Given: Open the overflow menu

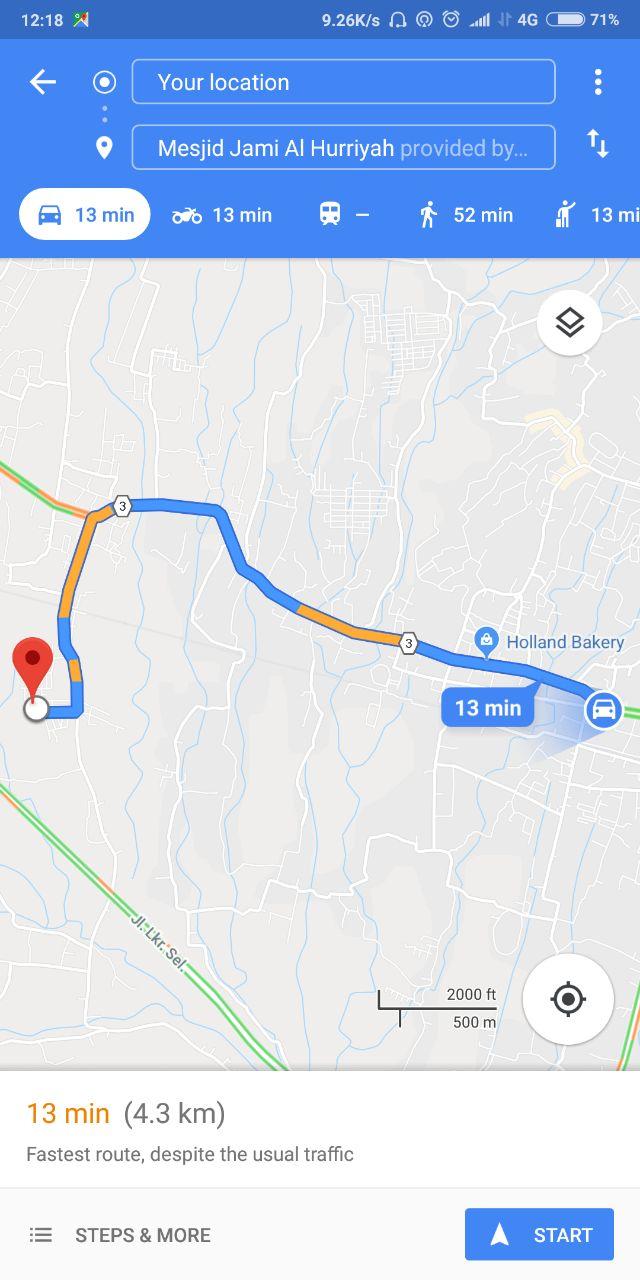Looking at the screenshot, I should (598, 82).
